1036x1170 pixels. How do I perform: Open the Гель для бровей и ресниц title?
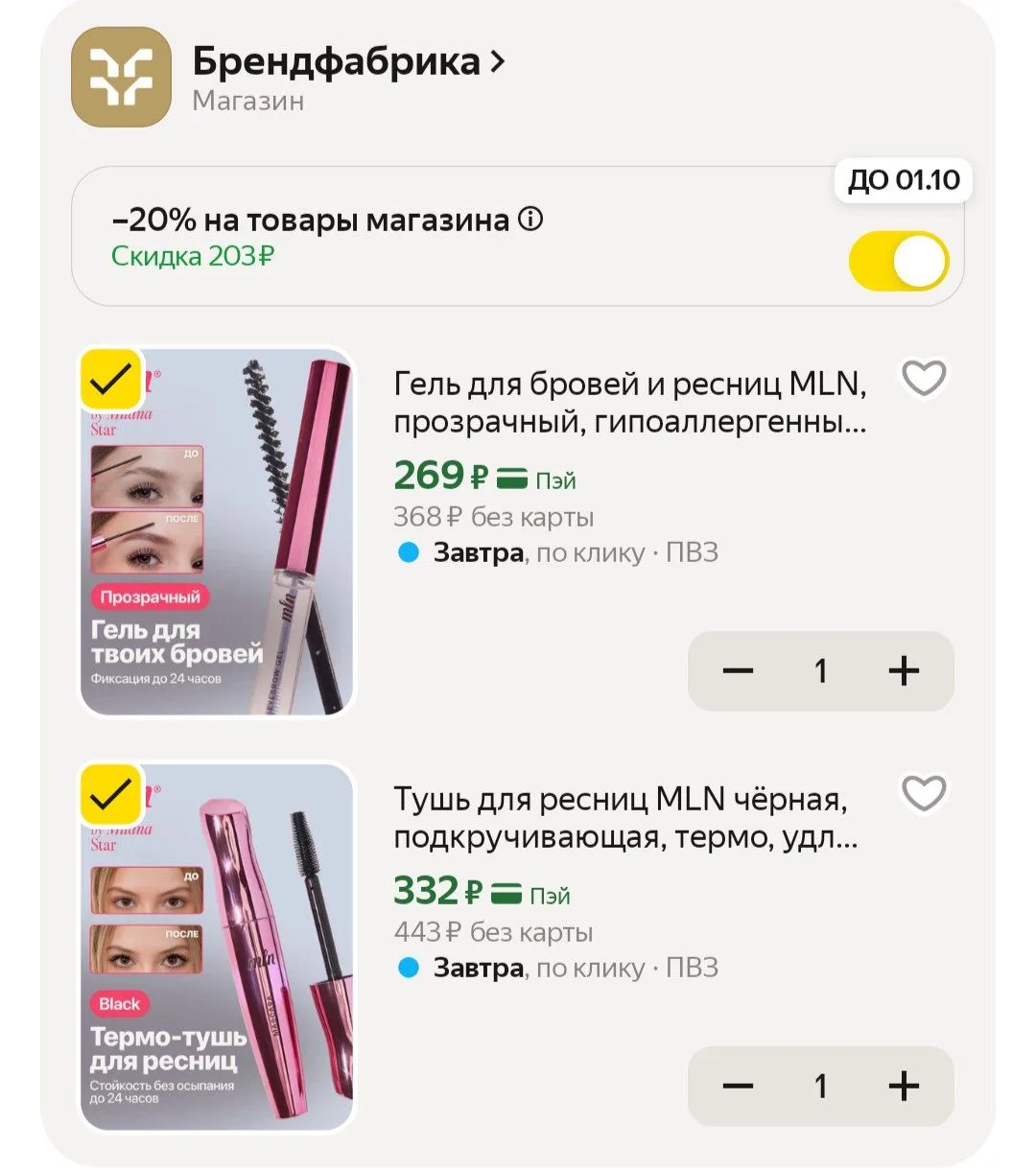pos(630,403)
